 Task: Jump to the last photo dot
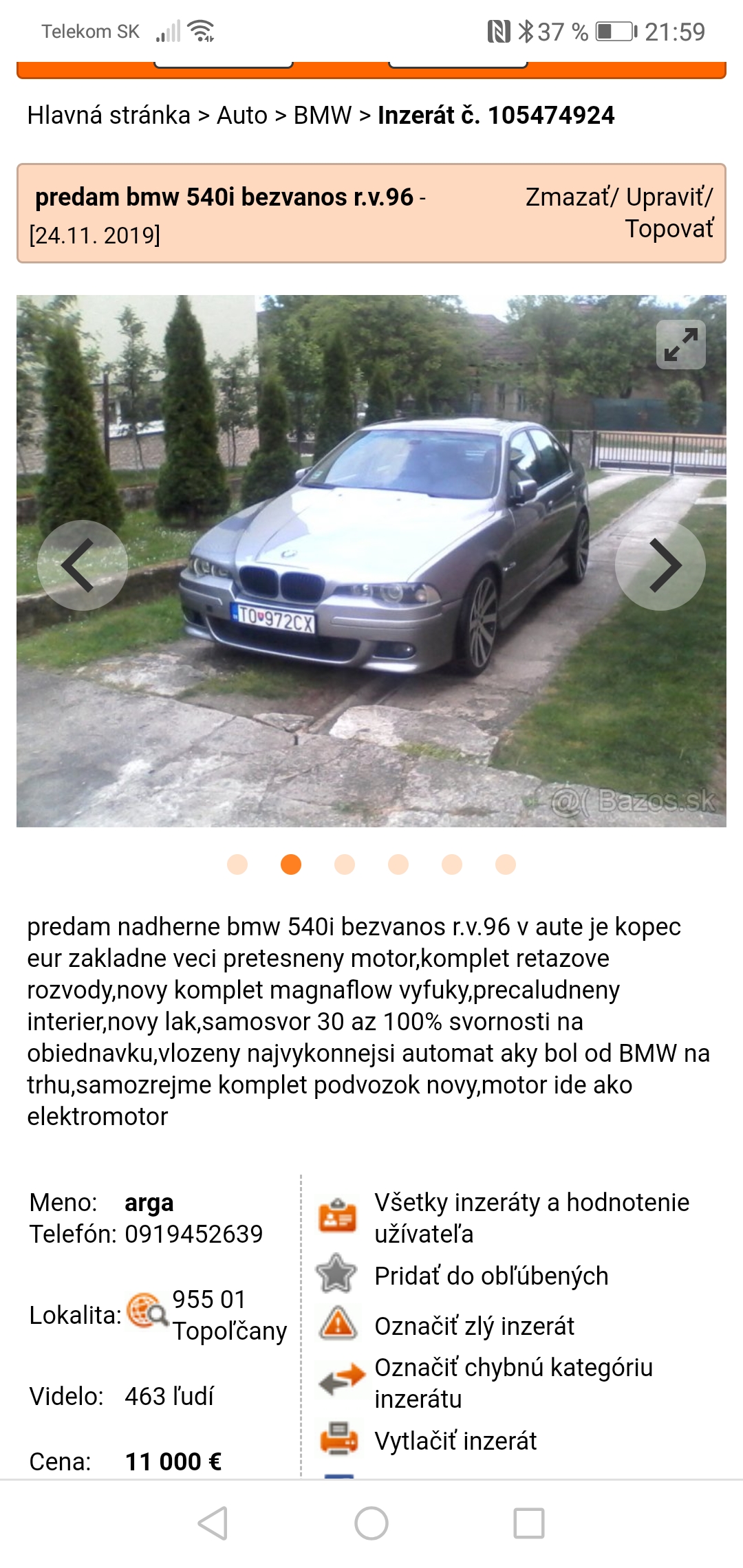506,864
